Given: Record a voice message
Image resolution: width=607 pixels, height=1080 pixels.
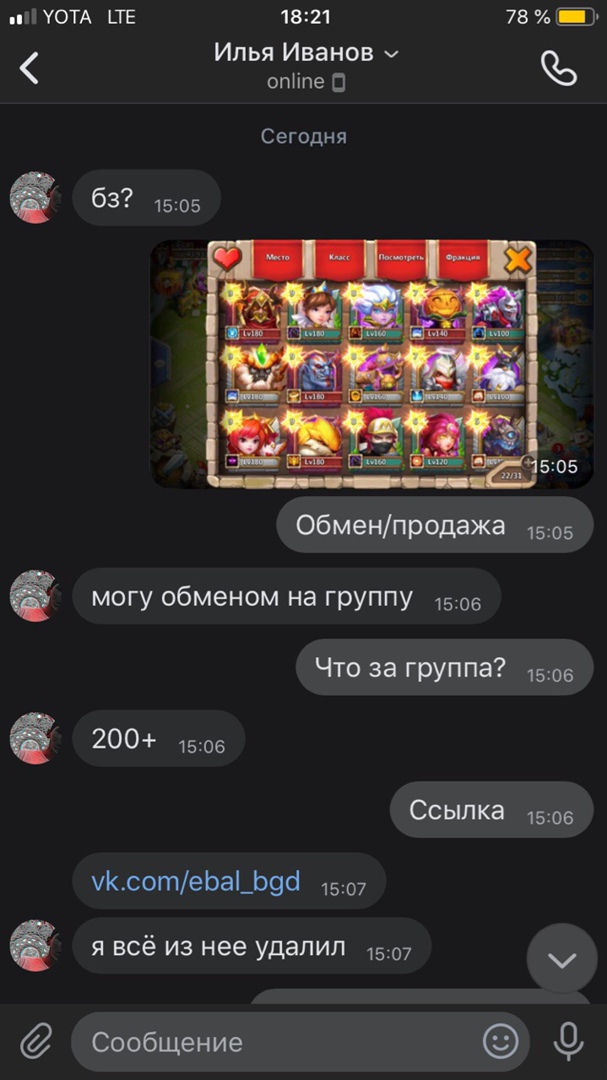Looking at the screenshot, I should (x=569, y=1042).
